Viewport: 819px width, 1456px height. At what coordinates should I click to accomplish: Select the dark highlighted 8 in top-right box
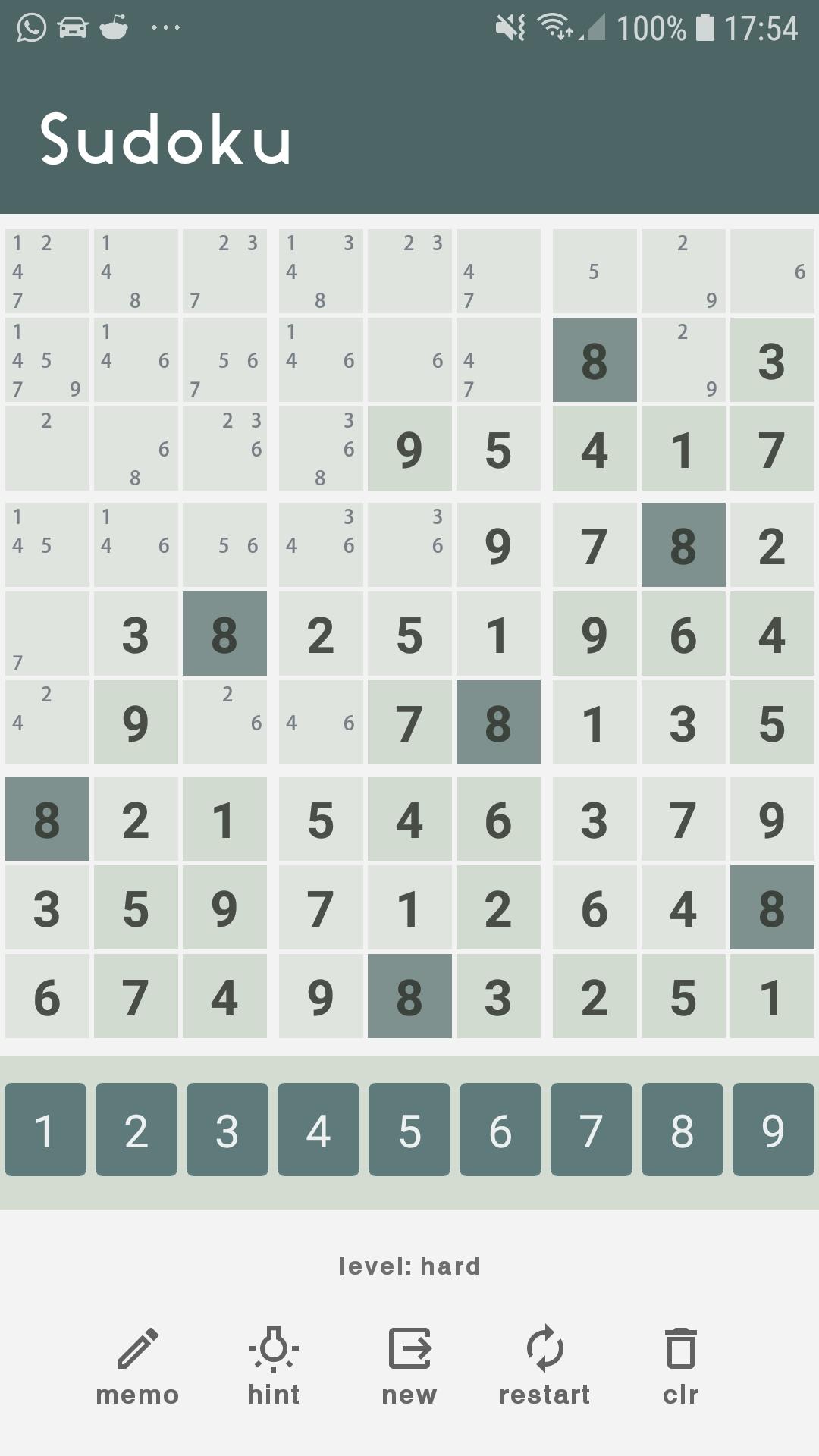point(596,362)
